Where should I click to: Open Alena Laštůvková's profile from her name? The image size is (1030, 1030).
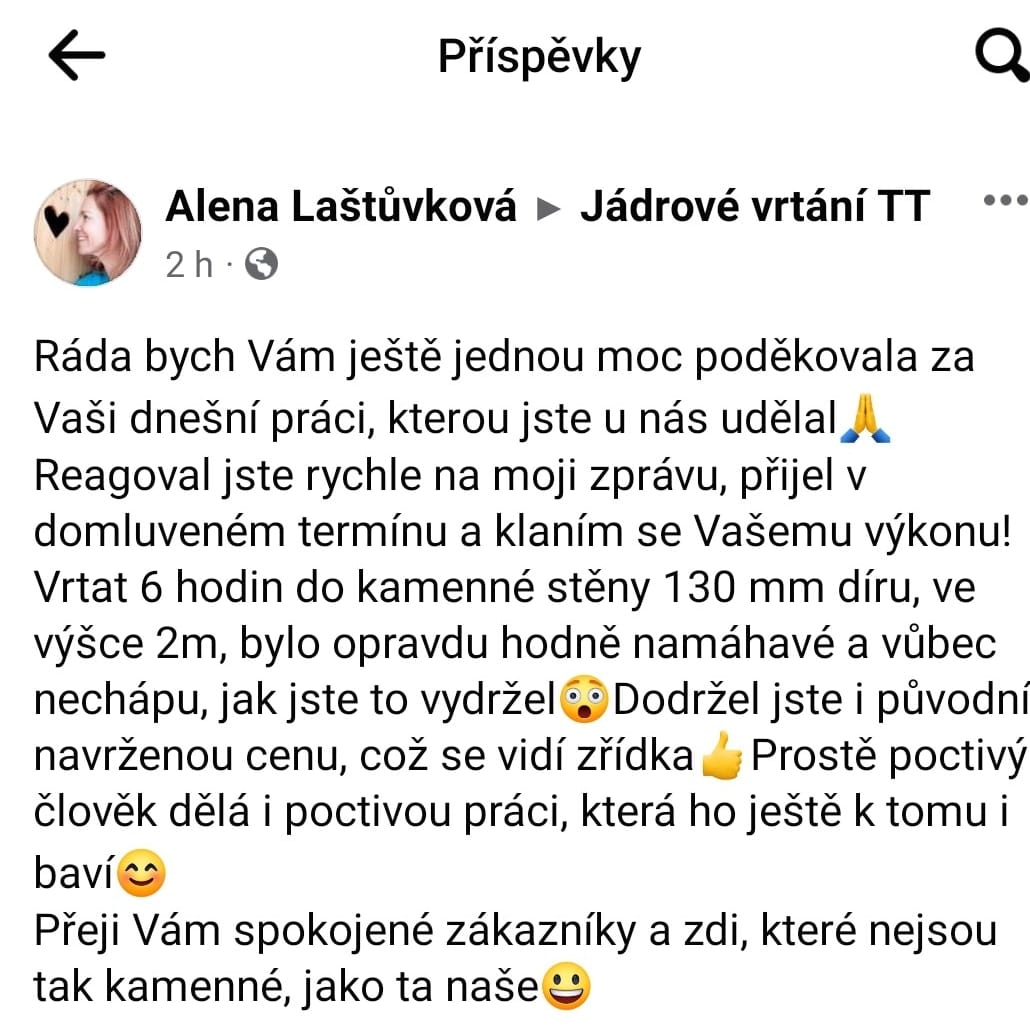click(341, 207)
